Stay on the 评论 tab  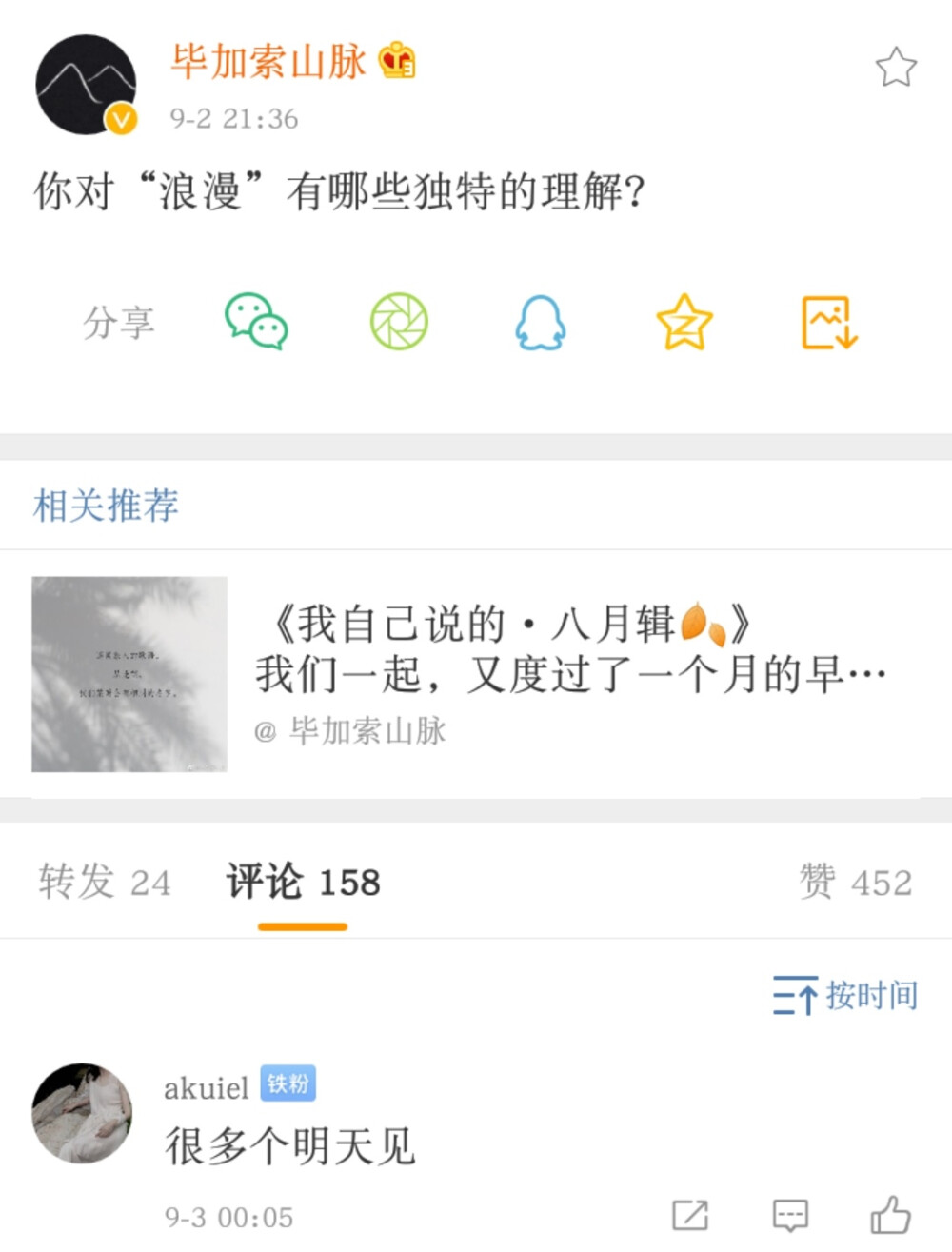(x=302, y=881)
